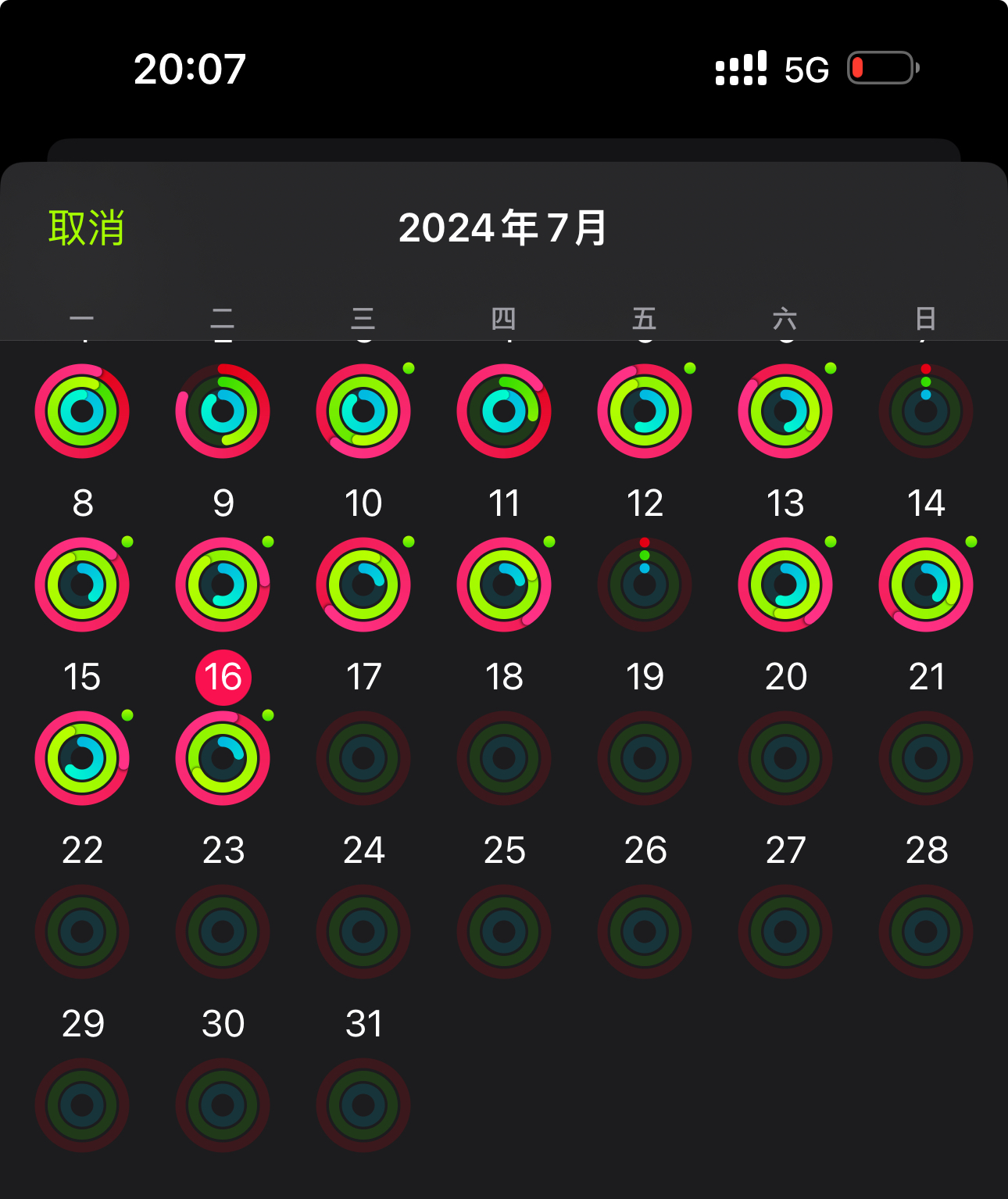Tap the rings for July 20

pos(785,757)
